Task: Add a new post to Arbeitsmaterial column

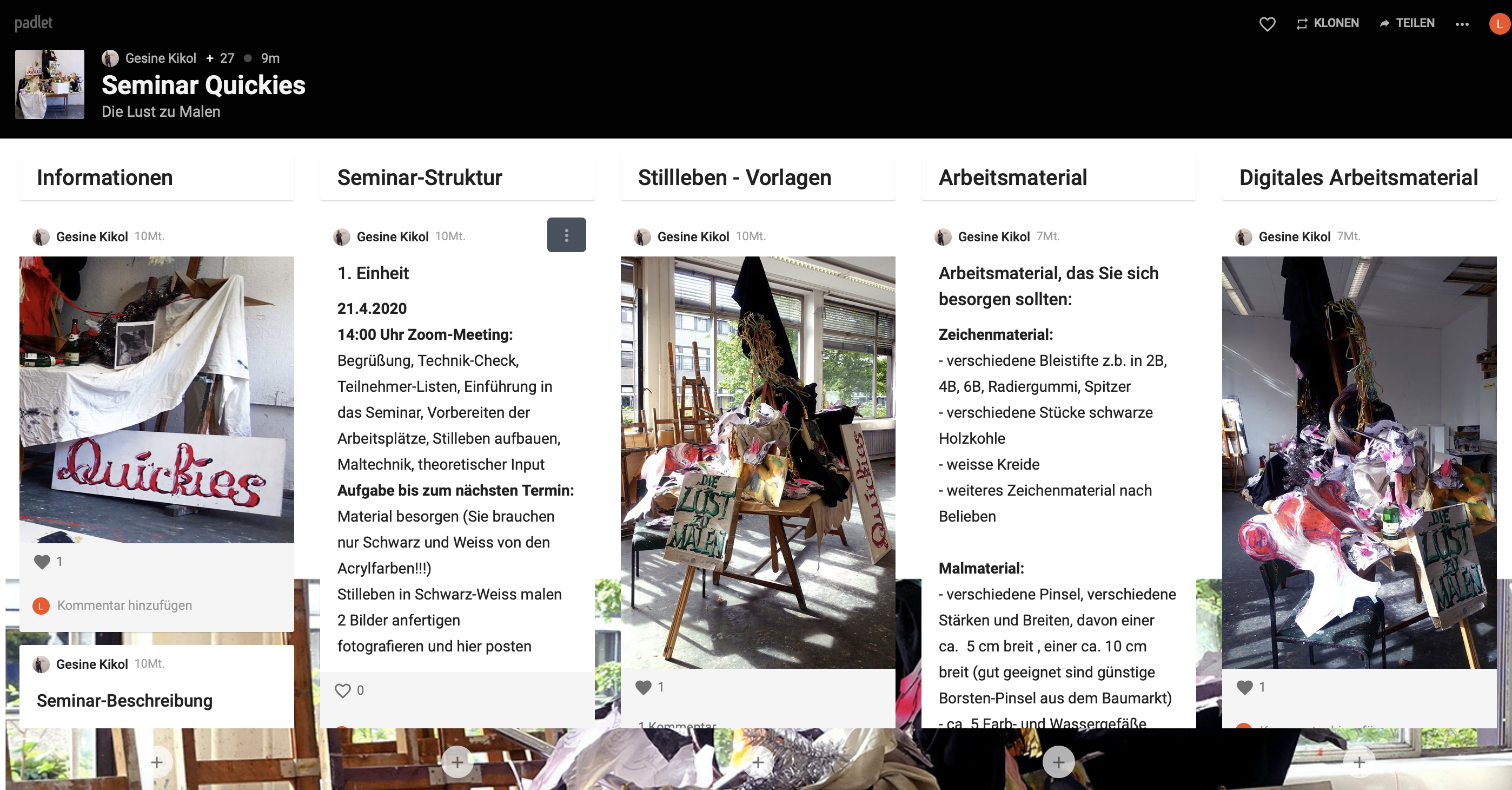Action: 1058,762
